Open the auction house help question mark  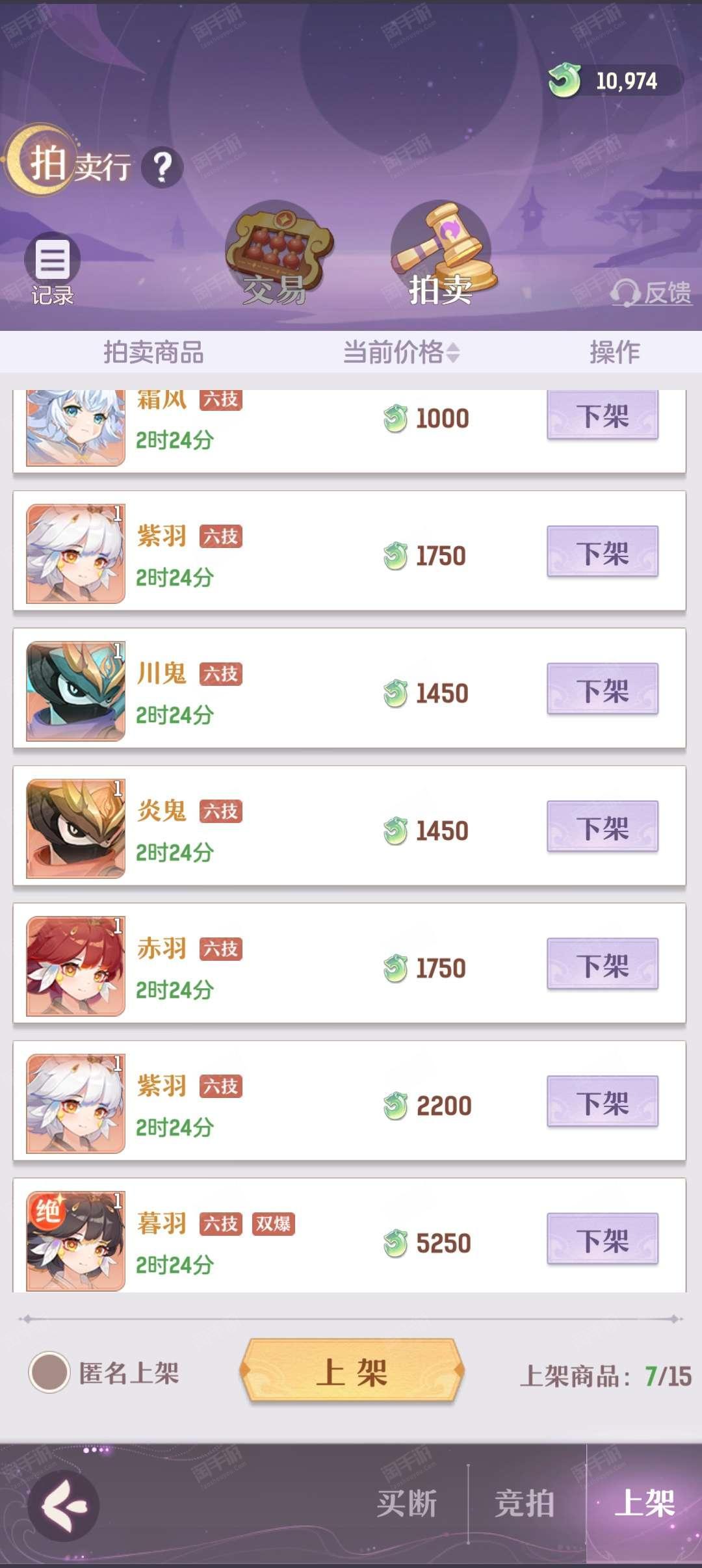(x=162, y=167)
